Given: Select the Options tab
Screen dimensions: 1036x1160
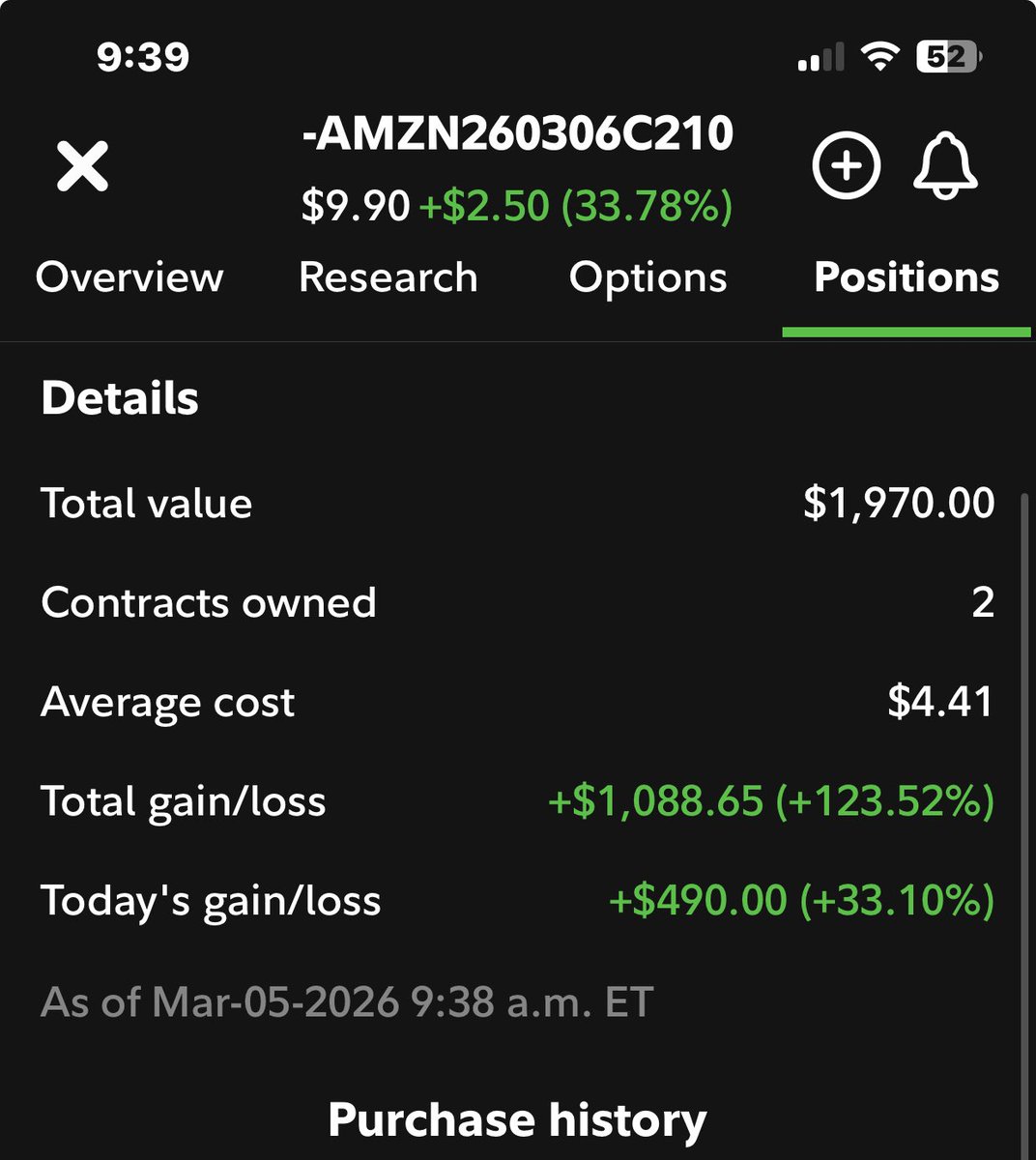Looking at the screenshot, I should pos(647,278).
